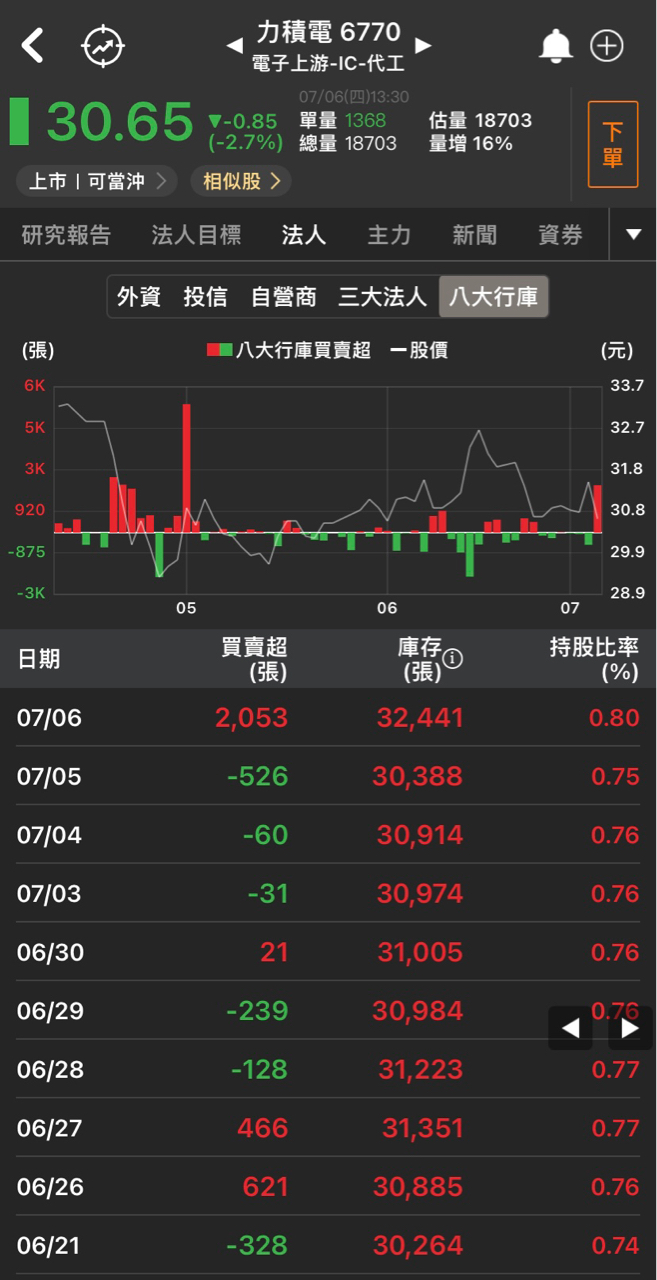The width and height of the screenshot is (657, 1280).
Task: Go back using the top-left arrow
Action: pos(33,45)
